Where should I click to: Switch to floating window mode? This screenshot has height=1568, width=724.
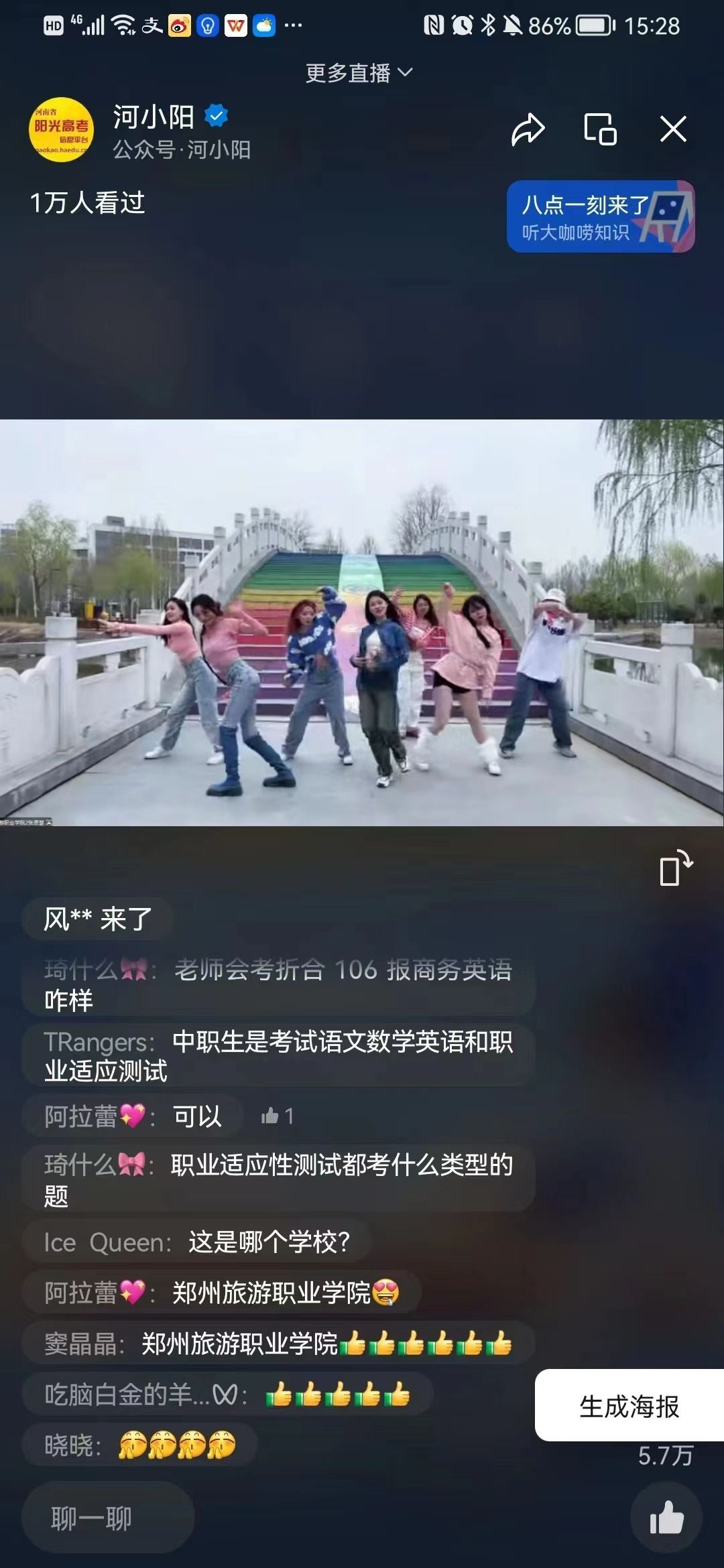[x=600, y=129]
